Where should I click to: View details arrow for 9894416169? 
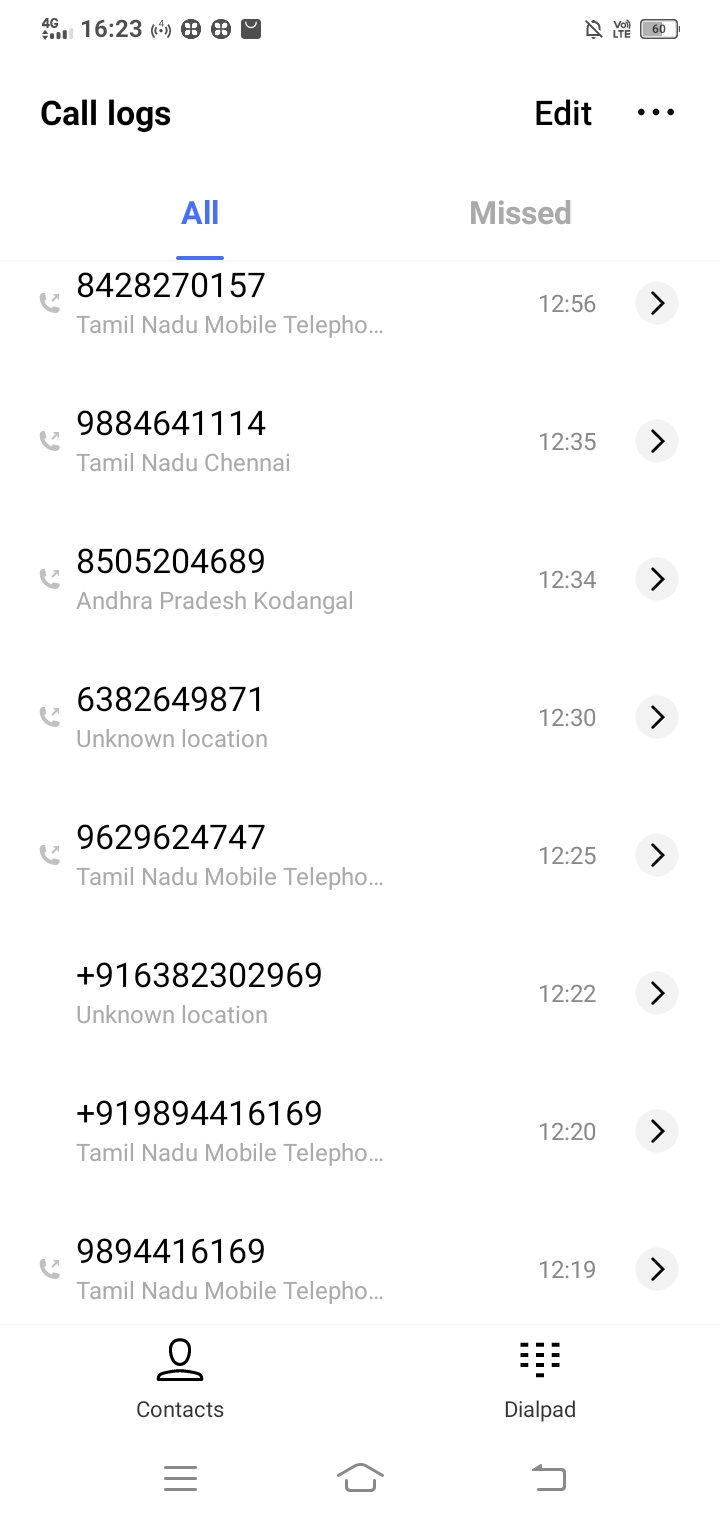tap(657, 1269)
